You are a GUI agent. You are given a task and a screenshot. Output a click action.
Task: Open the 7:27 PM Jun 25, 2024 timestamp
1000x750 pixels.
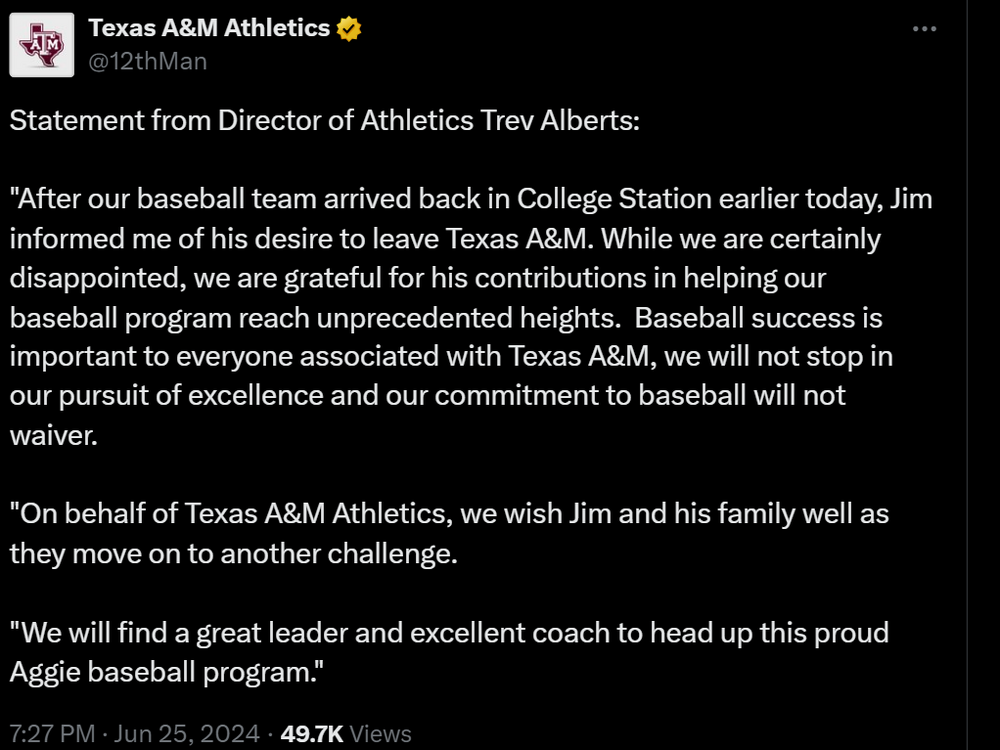tap(134, 733)
